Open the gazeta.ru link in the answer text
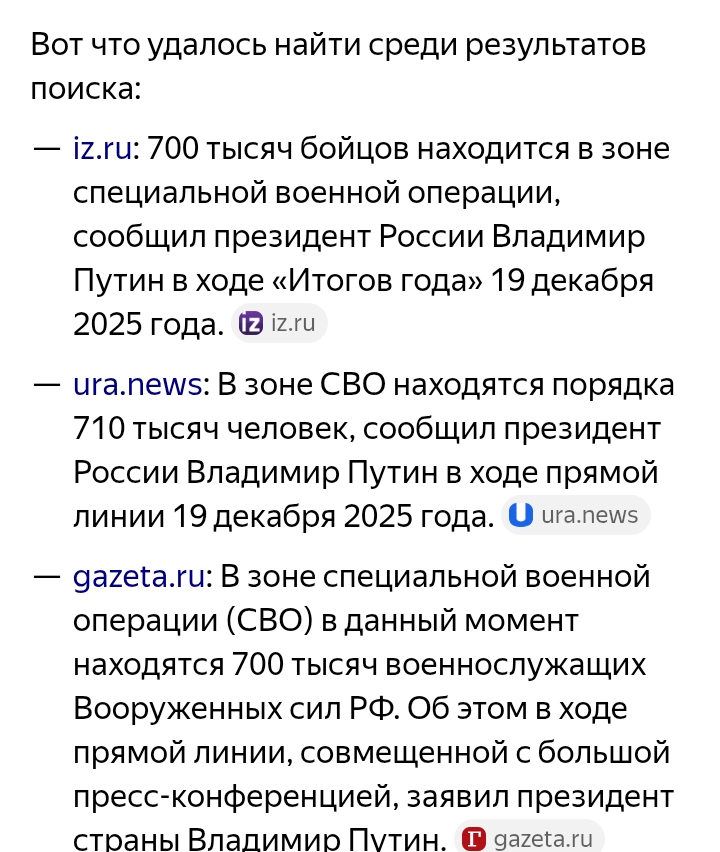This screenshot has height=852, width=720. click(x=139, y=577)
